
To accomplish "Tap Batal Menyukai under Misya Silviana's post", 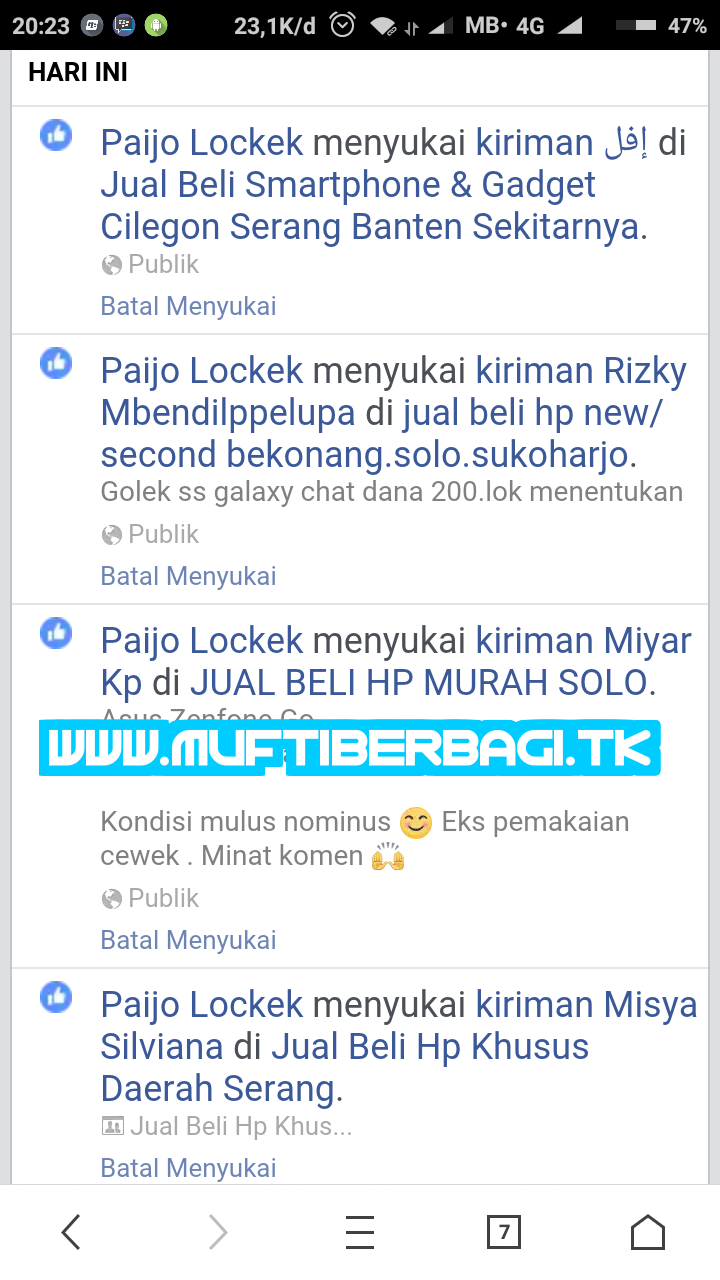I will pos(188,1168).
